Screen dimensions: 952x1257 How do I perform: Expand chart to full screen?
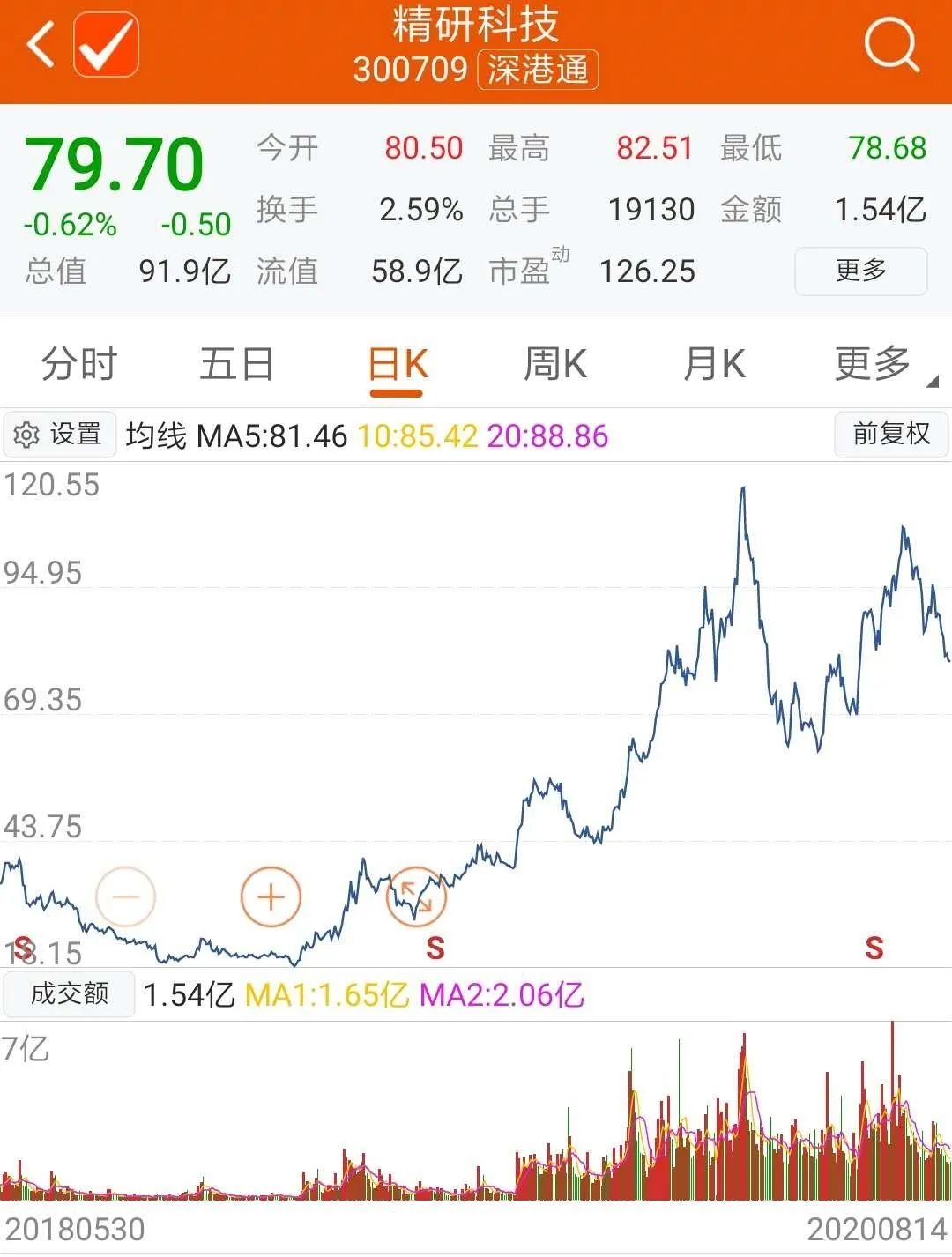(x=416, y=897)
